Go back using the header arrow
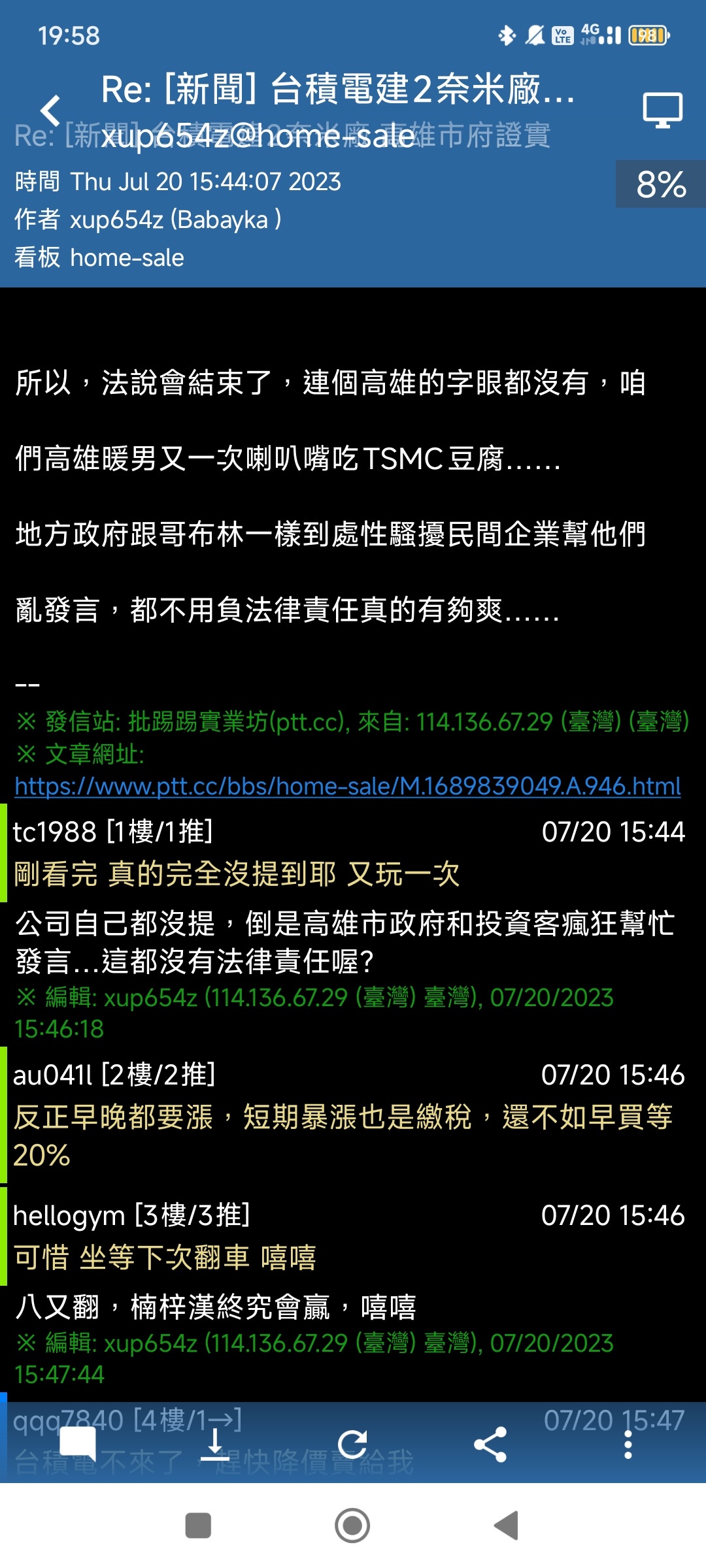This screenshot has width=706, height=1568. (50, 110)
